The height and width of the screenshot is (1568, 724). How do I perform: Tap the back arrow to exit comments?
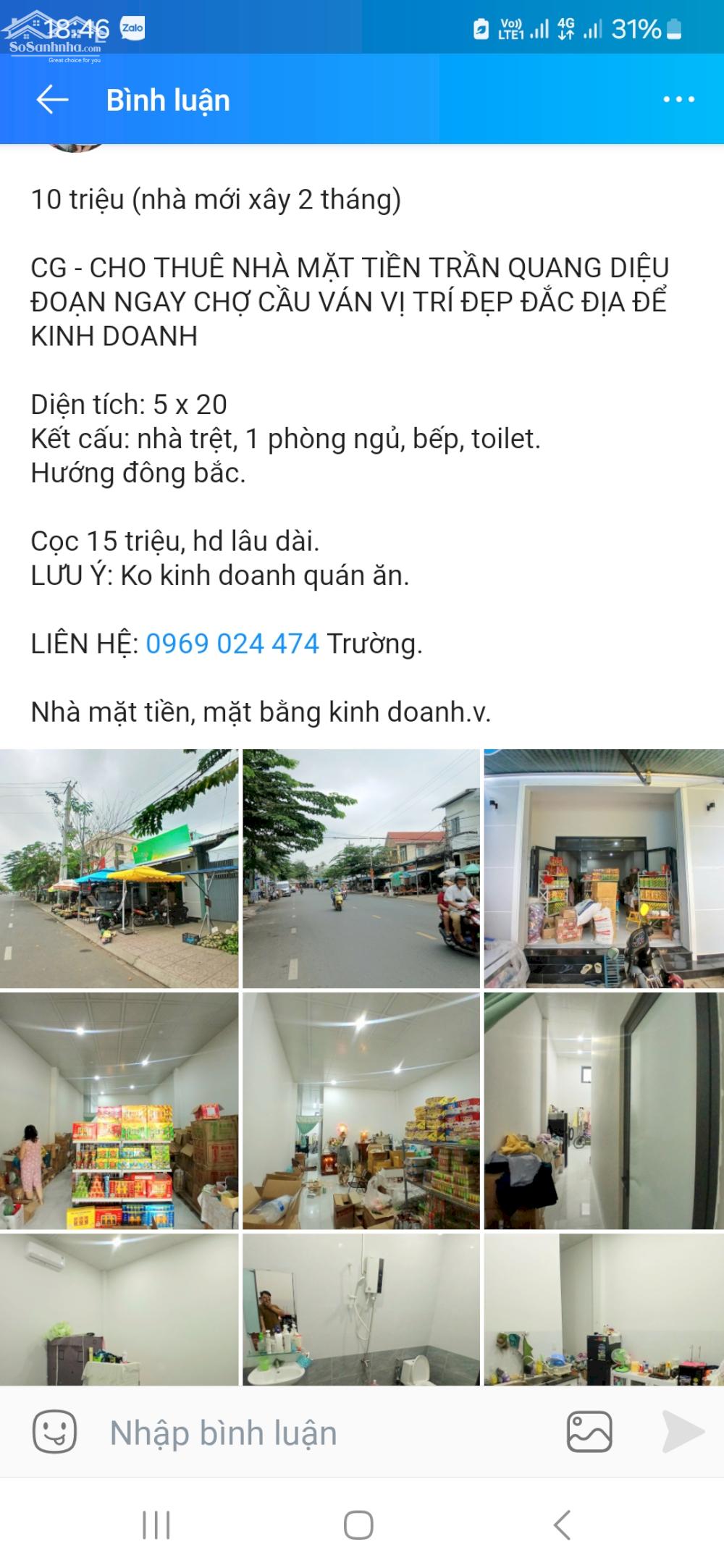tap(51, 100)
